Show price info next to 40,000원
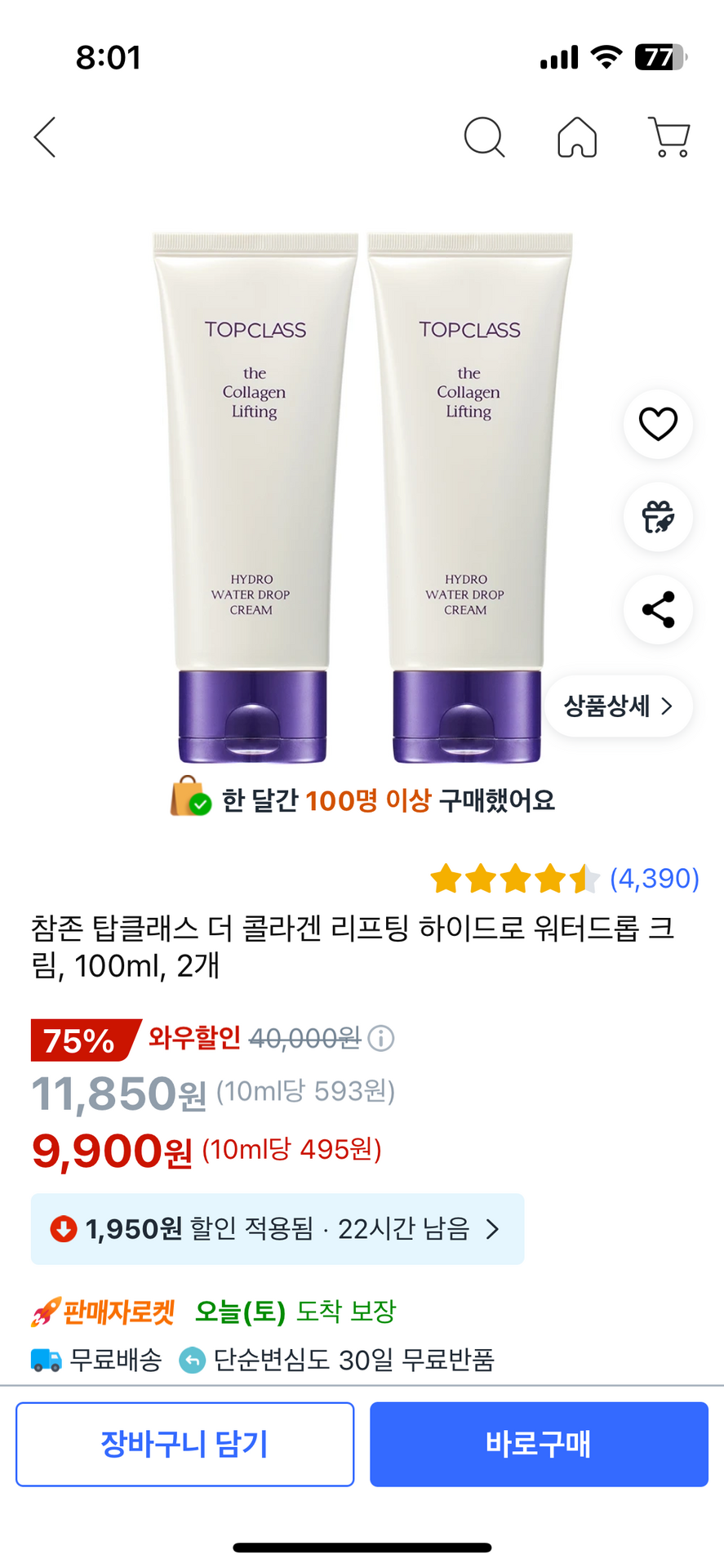 381,1038
